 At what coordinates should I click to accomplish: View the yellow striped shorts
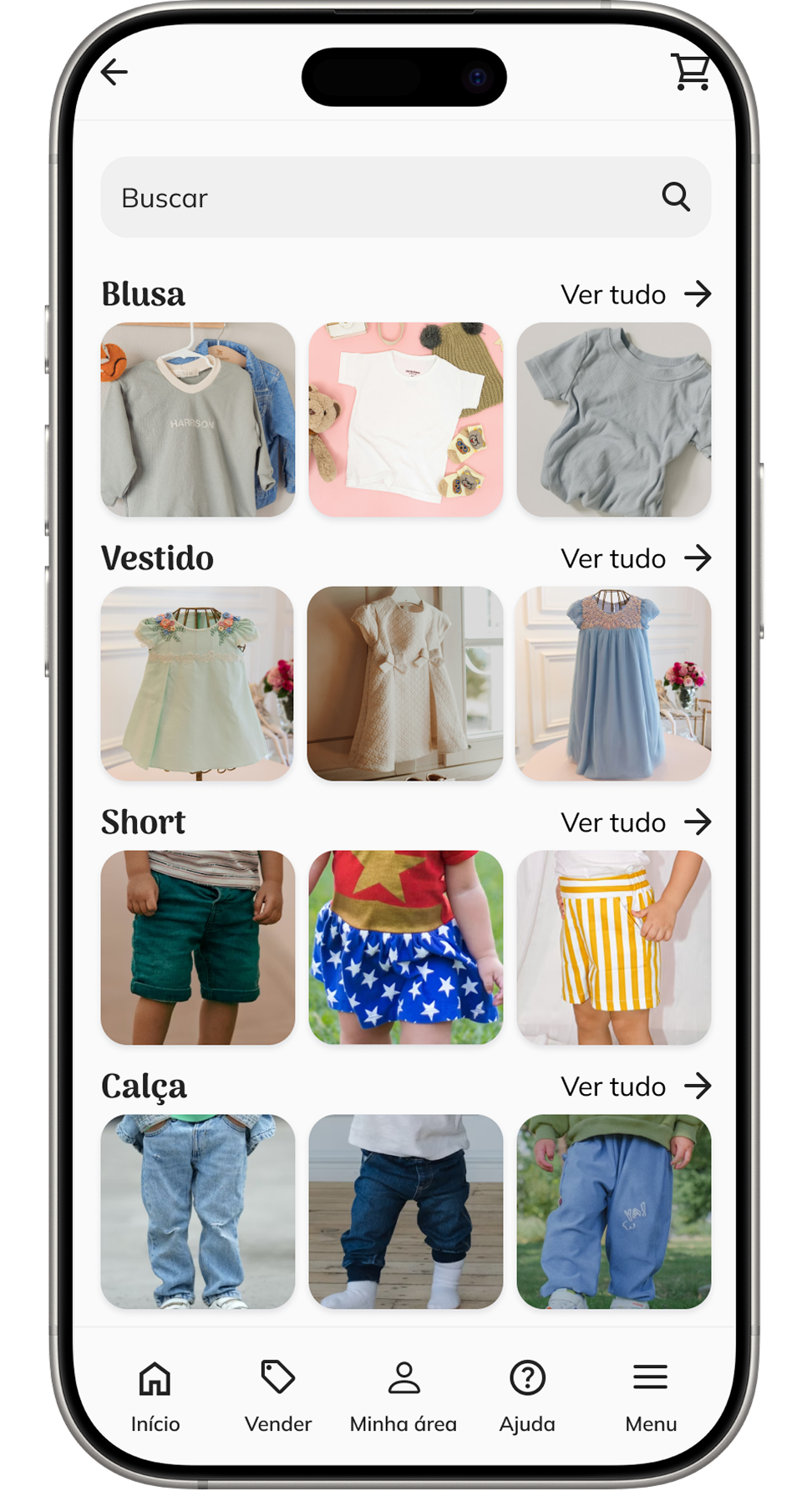coord(614,948)
